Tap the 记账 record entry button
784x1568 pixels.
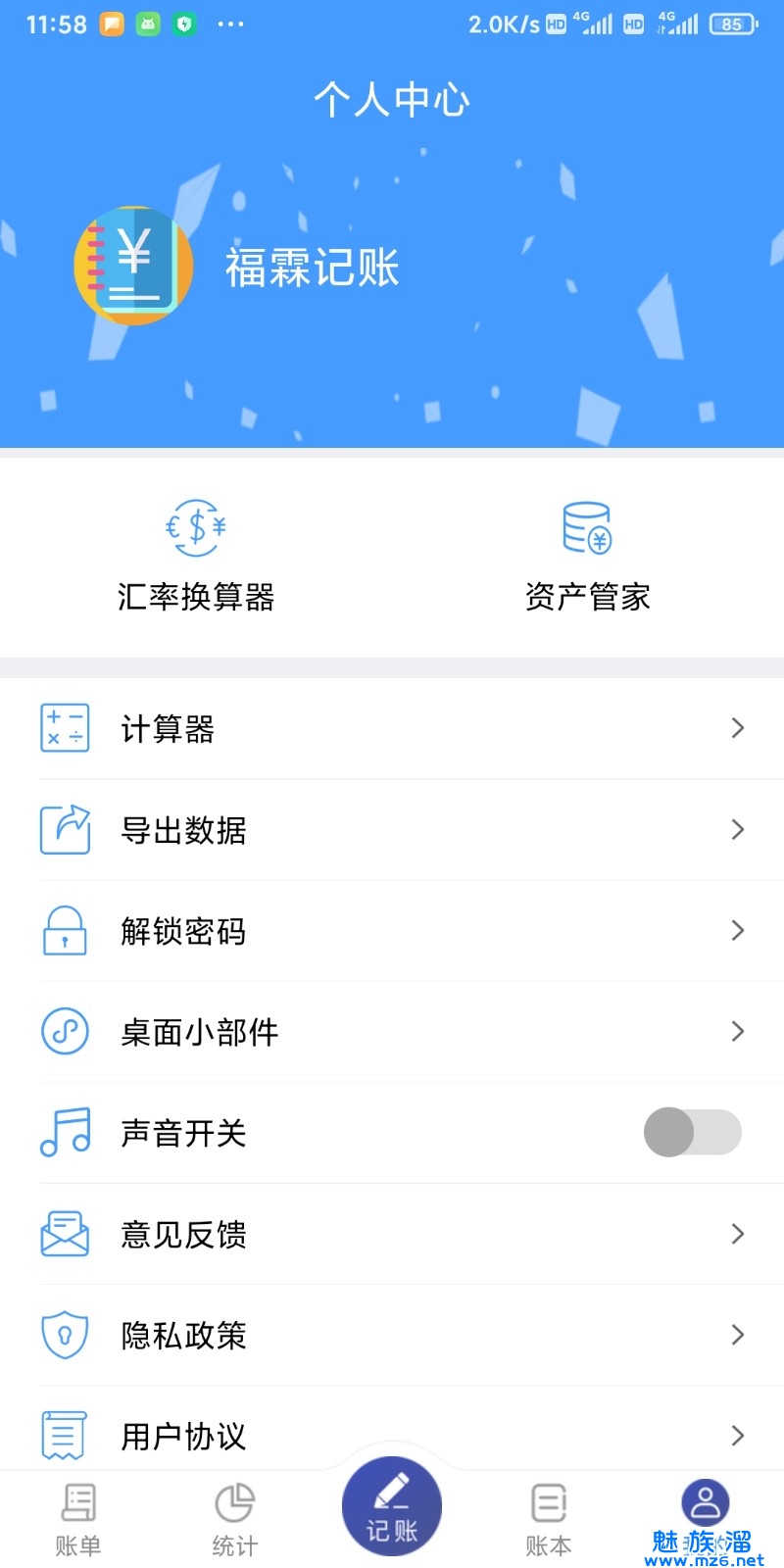(392, 1507)
